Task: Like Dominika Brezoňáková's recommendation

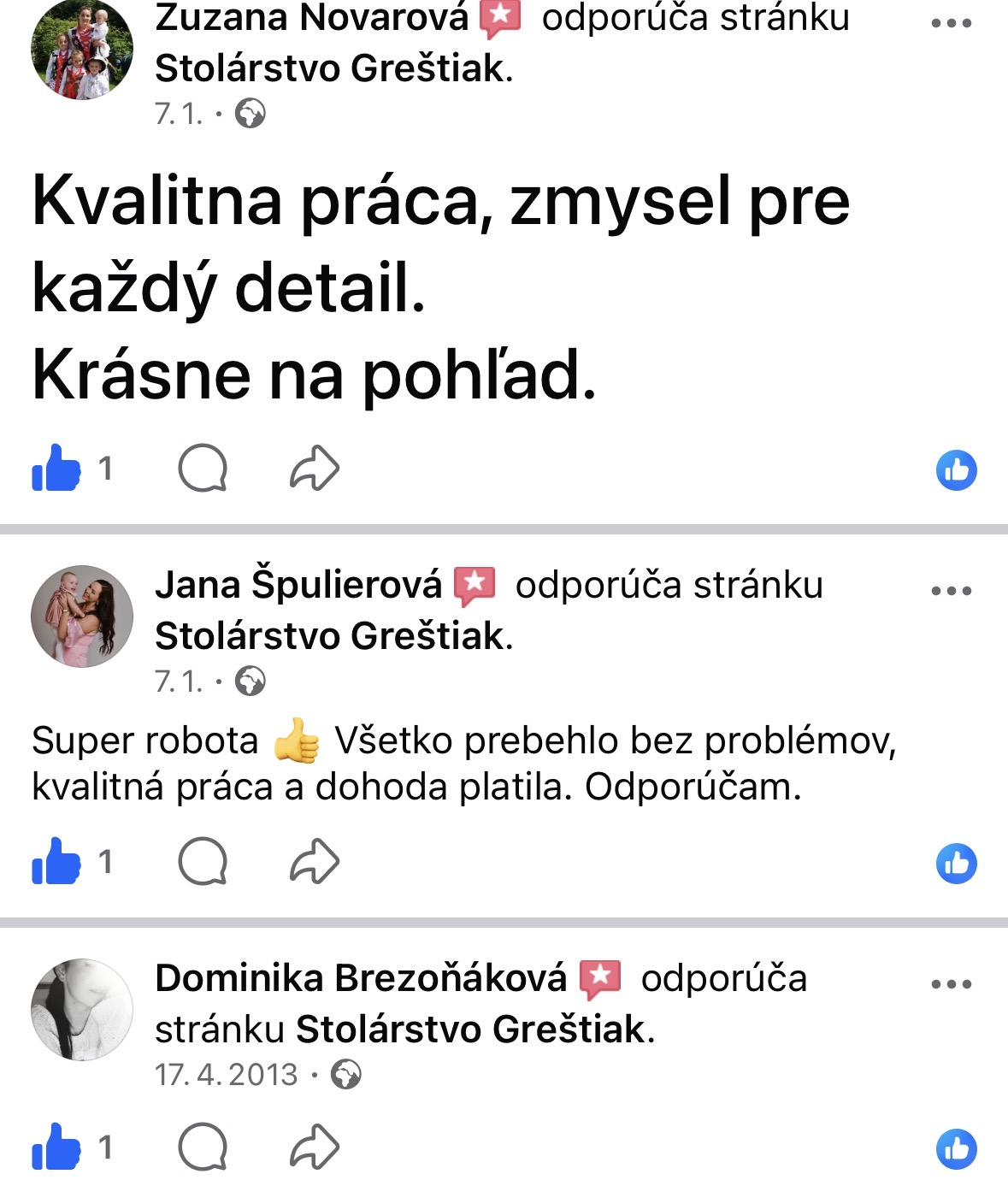Action: pos(56,1147)
